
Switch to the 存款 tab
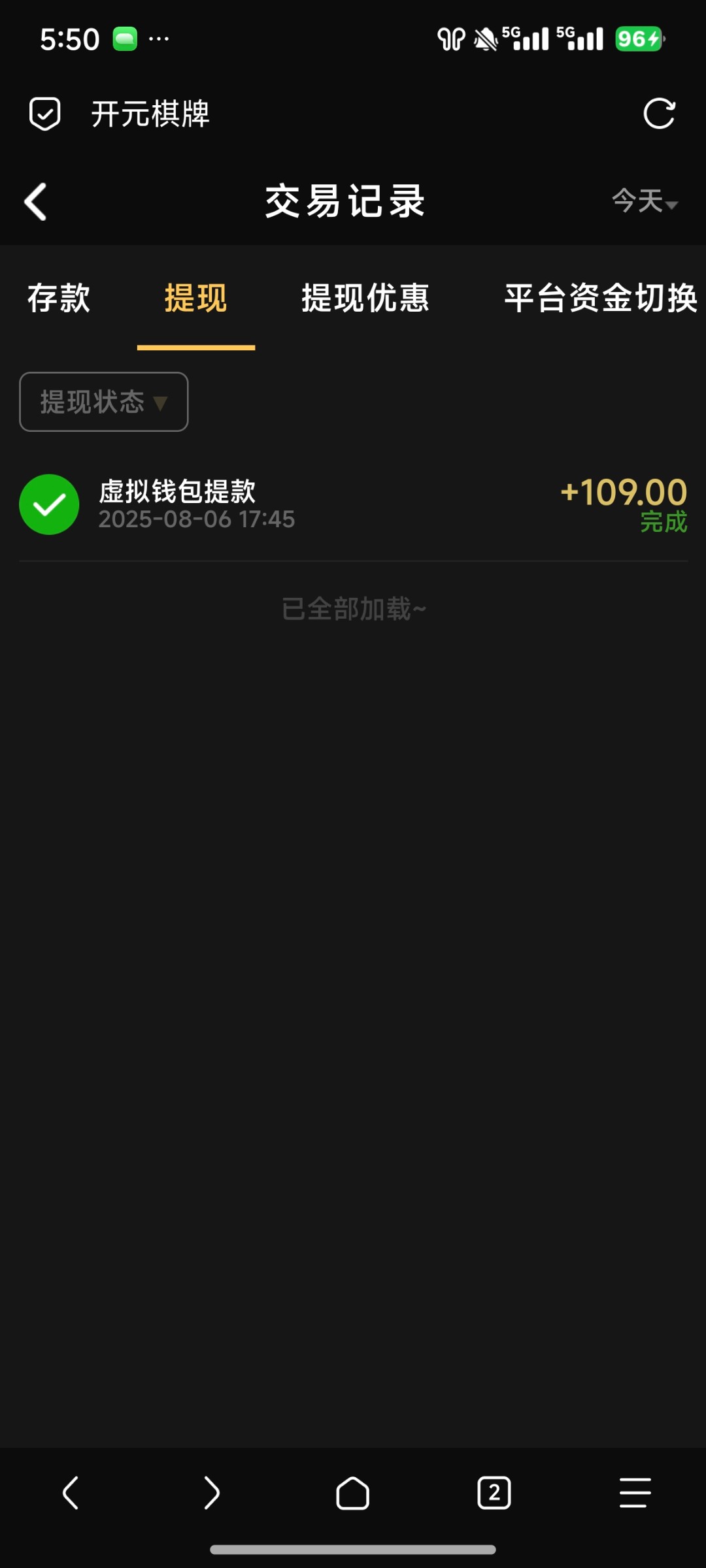click(59, 298)
